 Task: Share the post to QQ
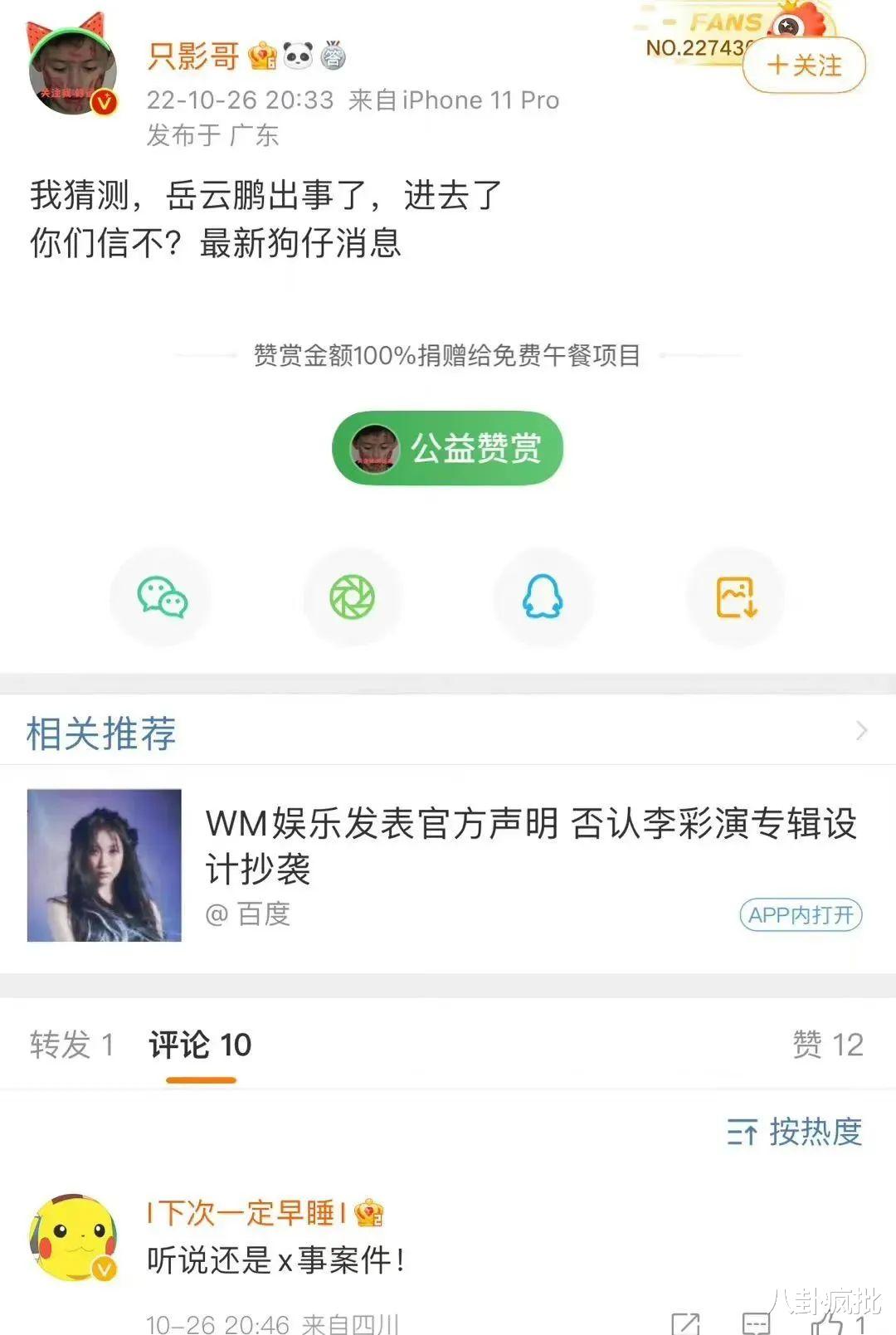pyautogui.click(x=543, y=597)
